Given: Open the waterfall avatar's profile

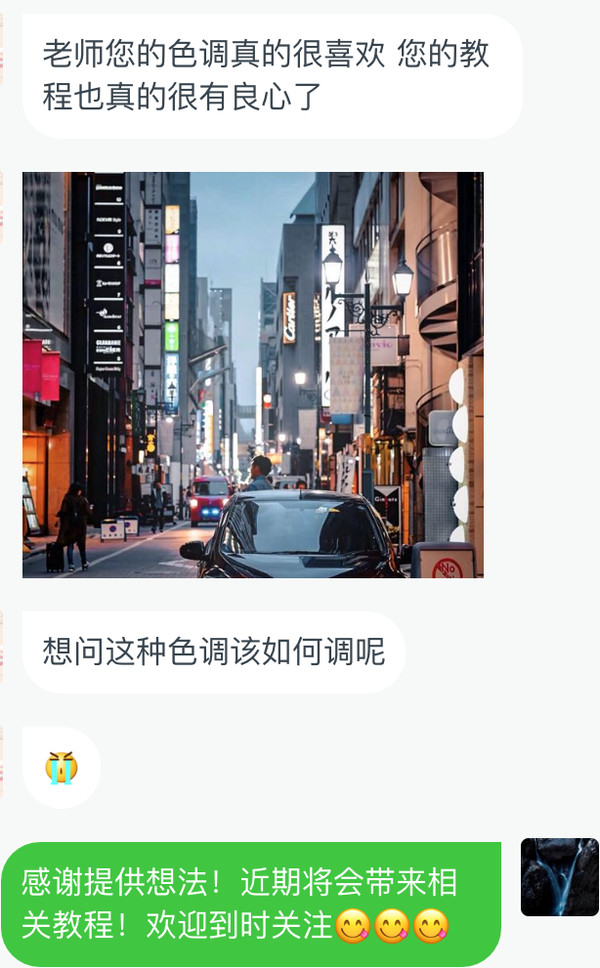Looking at the screenshot, I should coord(559,877).
